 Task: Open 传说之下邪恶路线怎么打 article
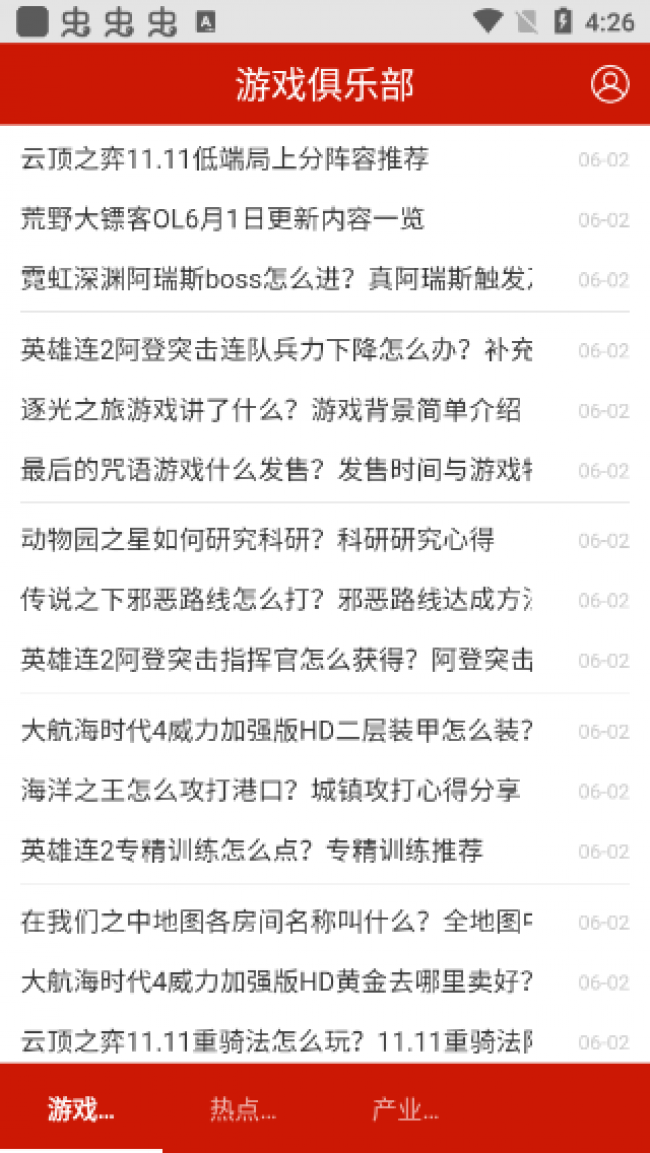pos(276,600)
